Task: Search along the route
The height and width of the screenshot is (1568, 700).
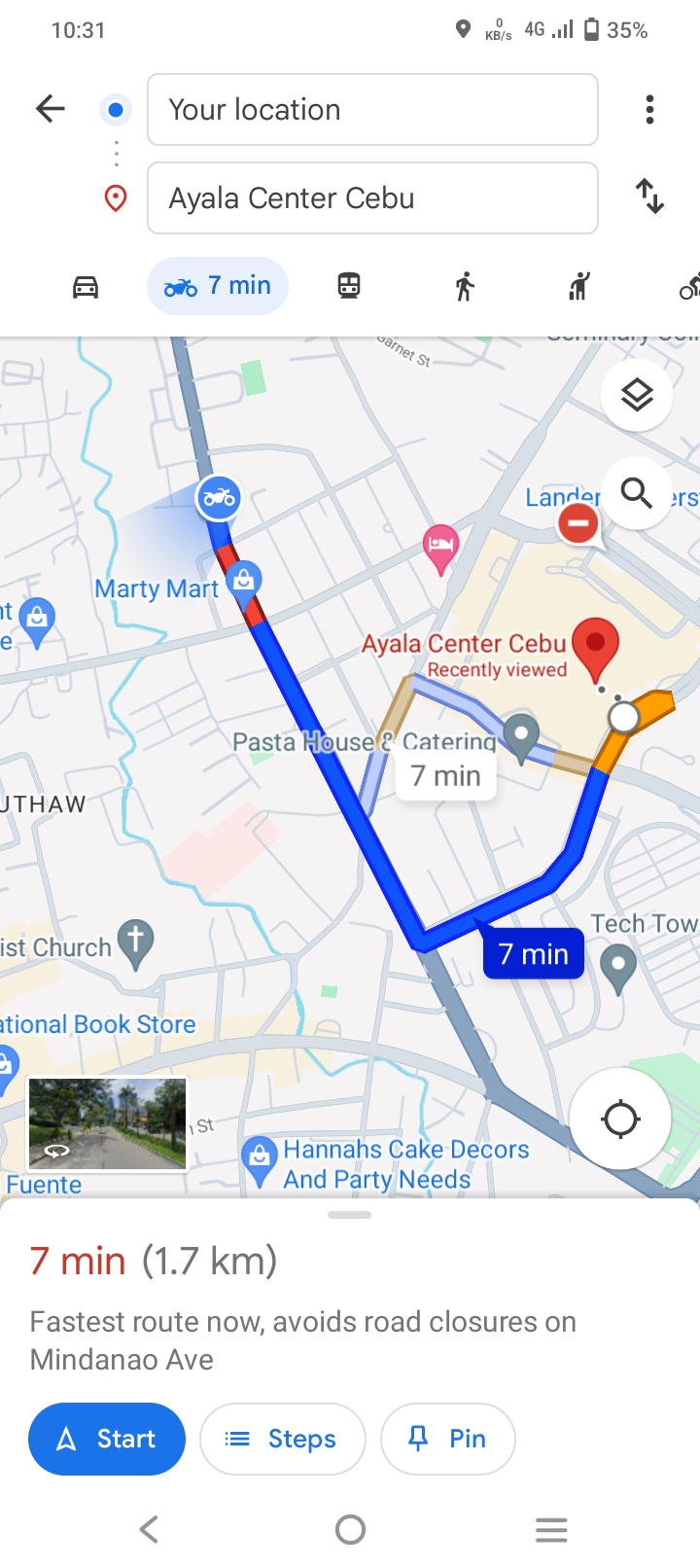Action: pos(637,493)
